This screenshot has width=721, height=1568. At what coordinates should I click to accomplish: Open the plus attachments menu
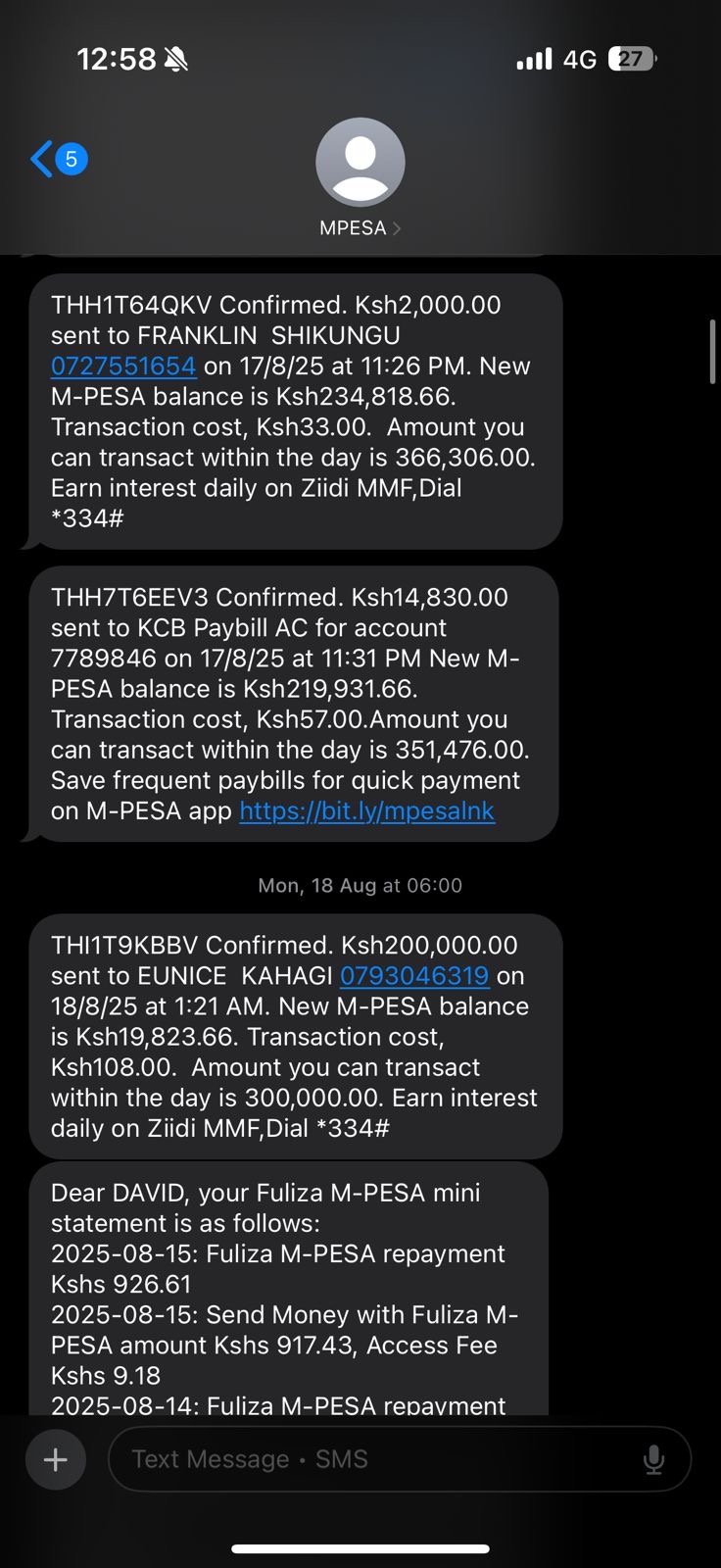(x=56, y=1460)
